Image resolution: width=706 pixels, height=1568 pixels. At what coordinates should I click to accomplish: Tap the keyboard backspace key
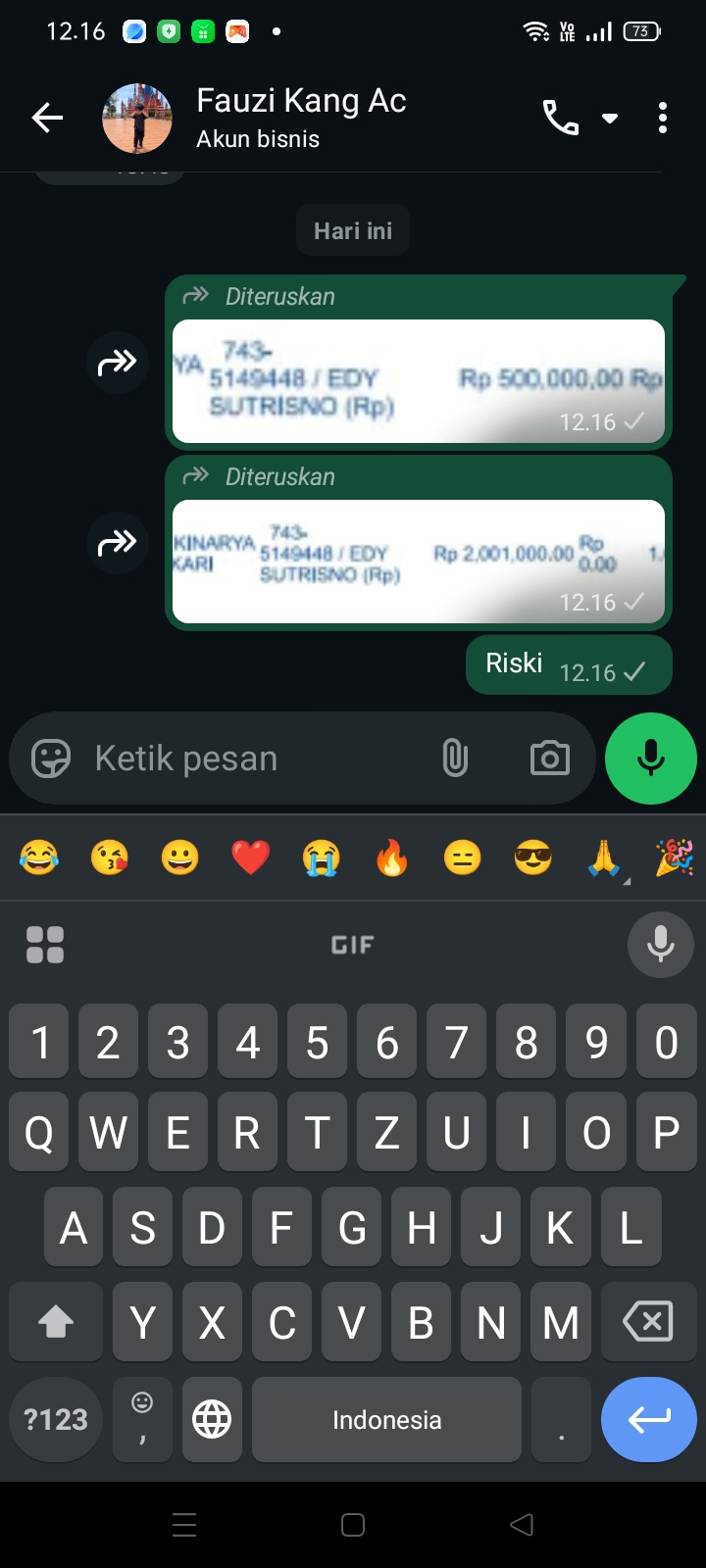pyautogui.click(x=647, y=1321)
